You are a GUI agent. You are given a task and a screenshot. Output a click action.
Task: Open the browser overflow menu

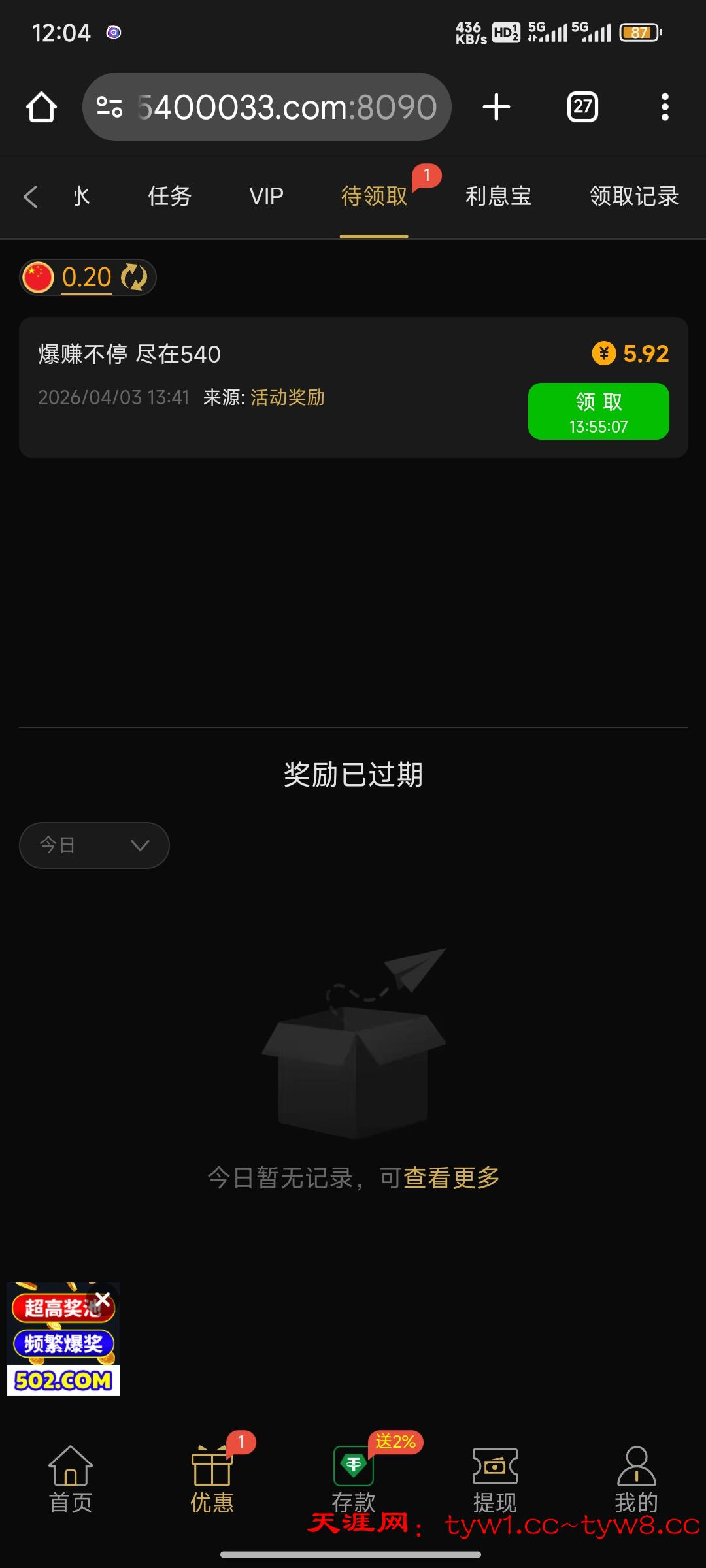click(x=665, y=107)
